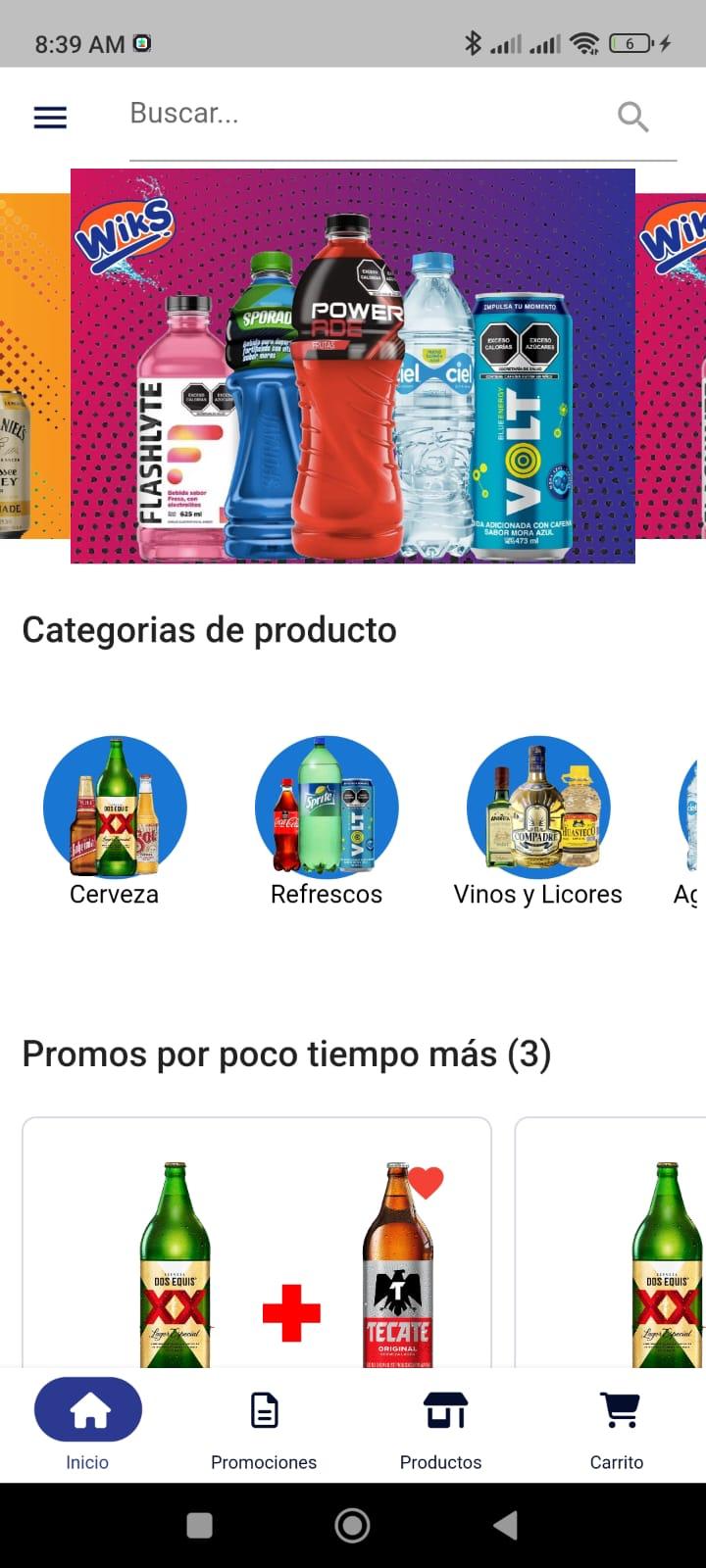Screen dimensions: 706x1568
Task: Go to the phone's home screen
Action: click(352, 1525)
